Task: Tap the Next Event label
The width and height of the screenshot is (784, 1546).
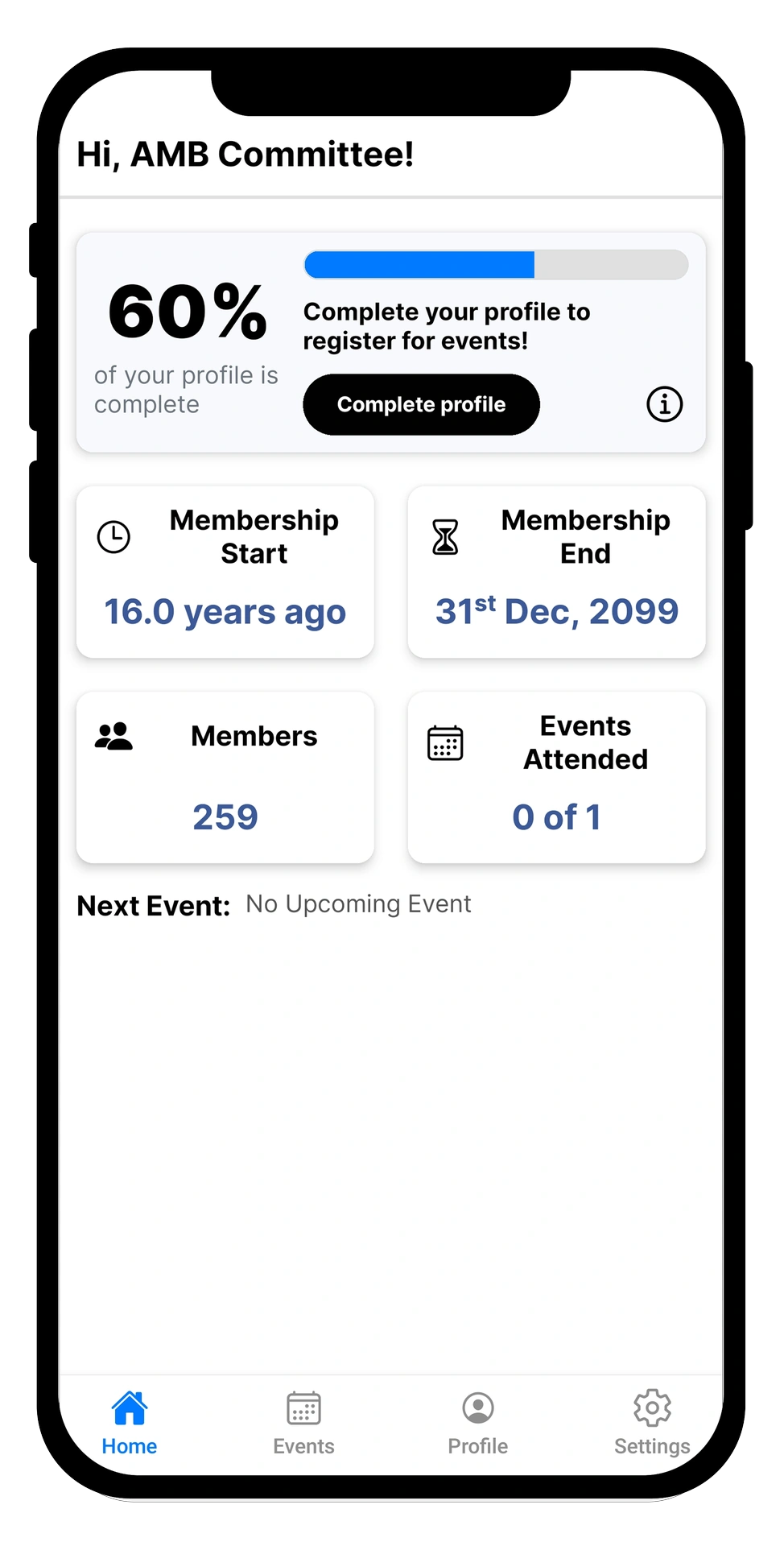Action: [x=153, y=905]
